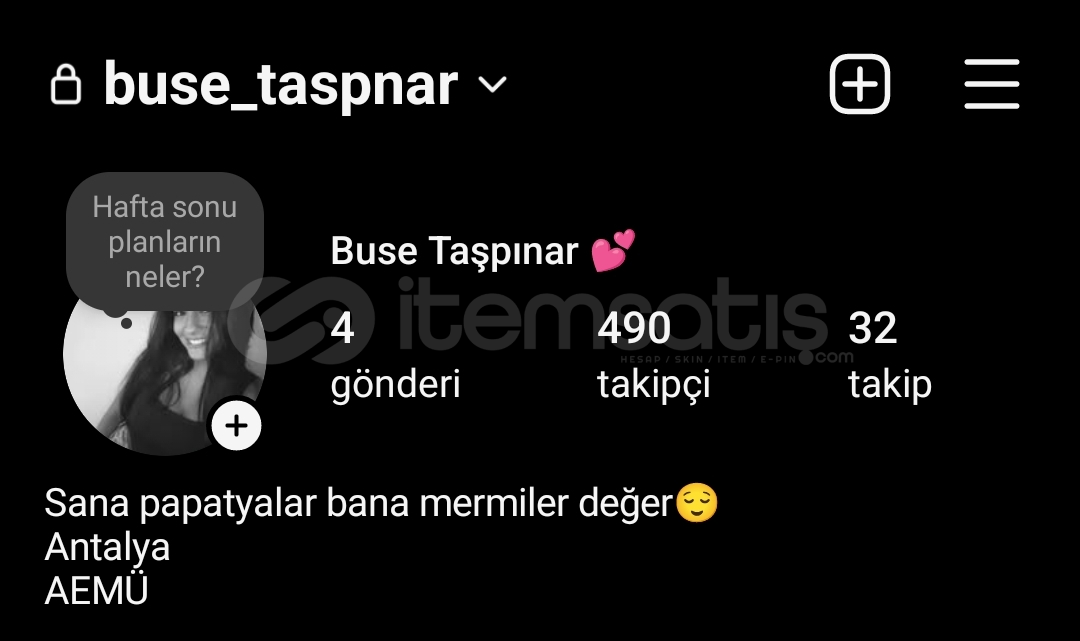
Task: Open the hamburger menu
Action: coord(991,84)
